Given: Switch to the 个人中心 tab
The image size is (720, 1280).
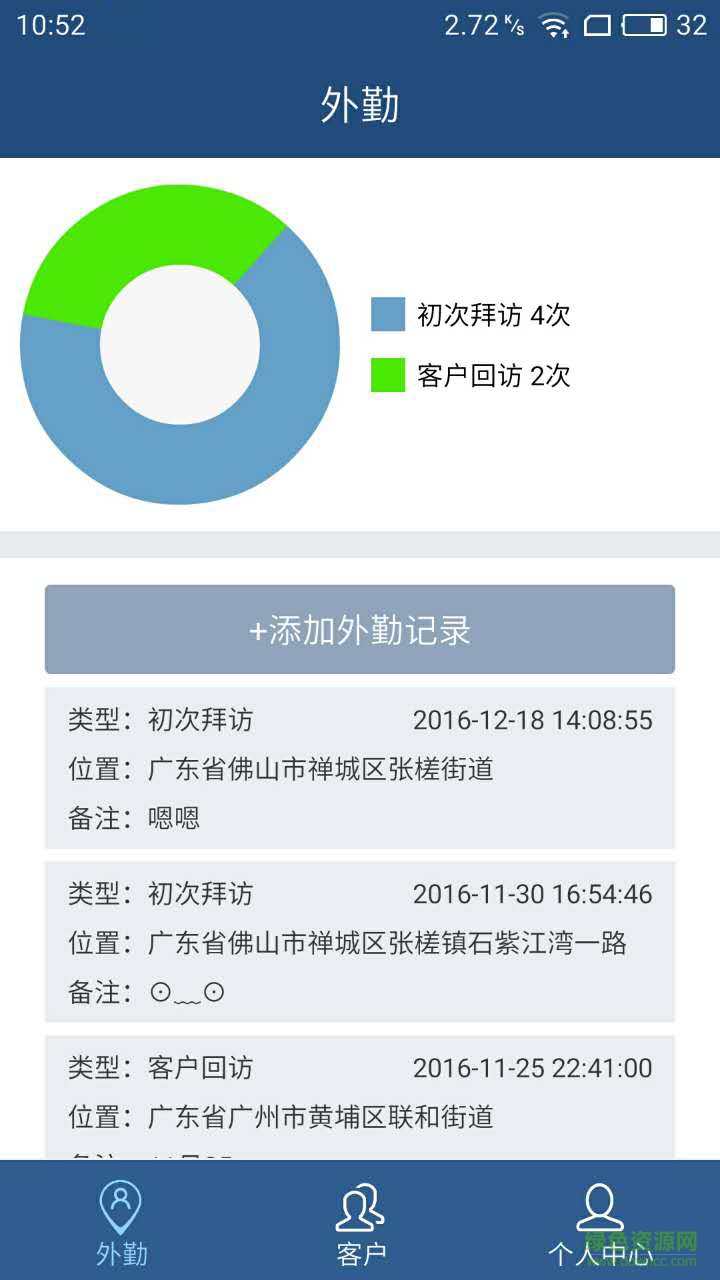Looking at the screenshot, I should click(x=599, y=1222).
